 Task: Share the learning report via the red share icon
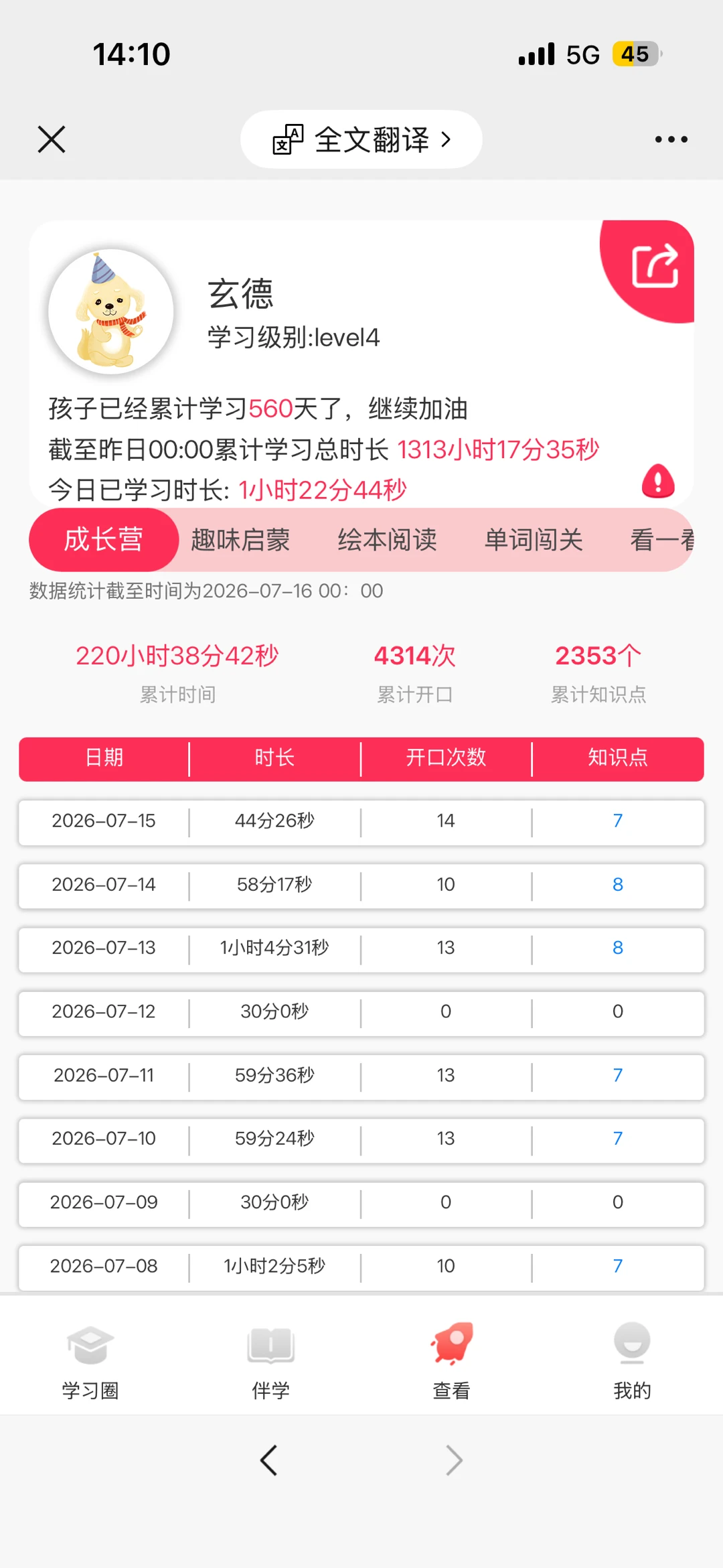tap(655, 267)
